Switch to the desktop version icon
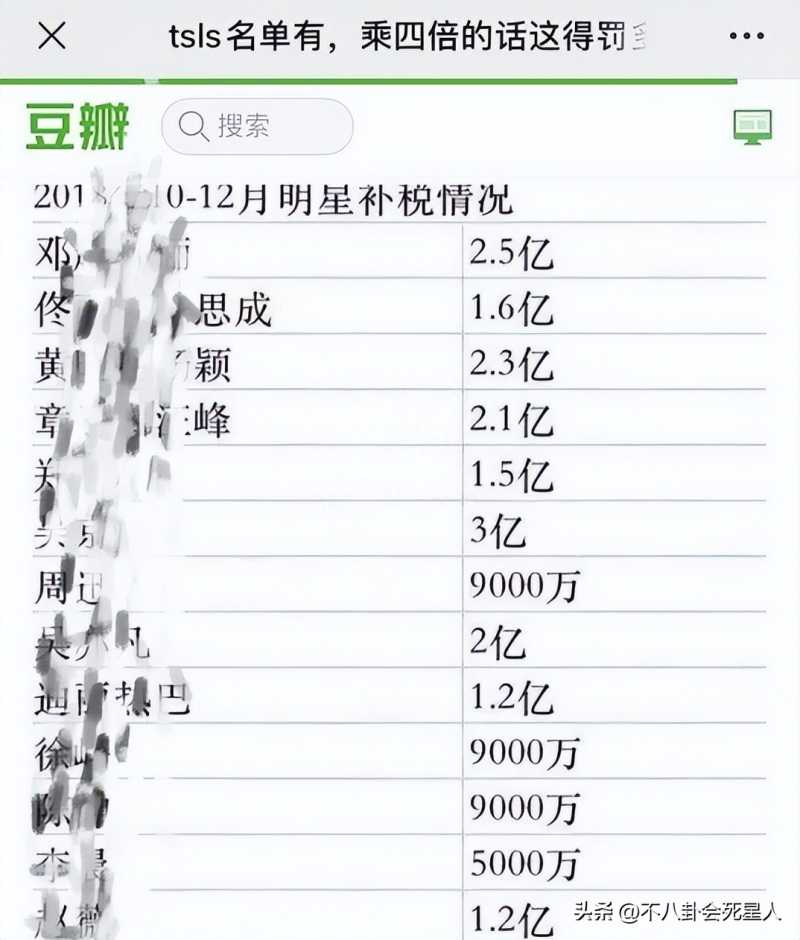 pyautogui.click(x=752, y=127)
